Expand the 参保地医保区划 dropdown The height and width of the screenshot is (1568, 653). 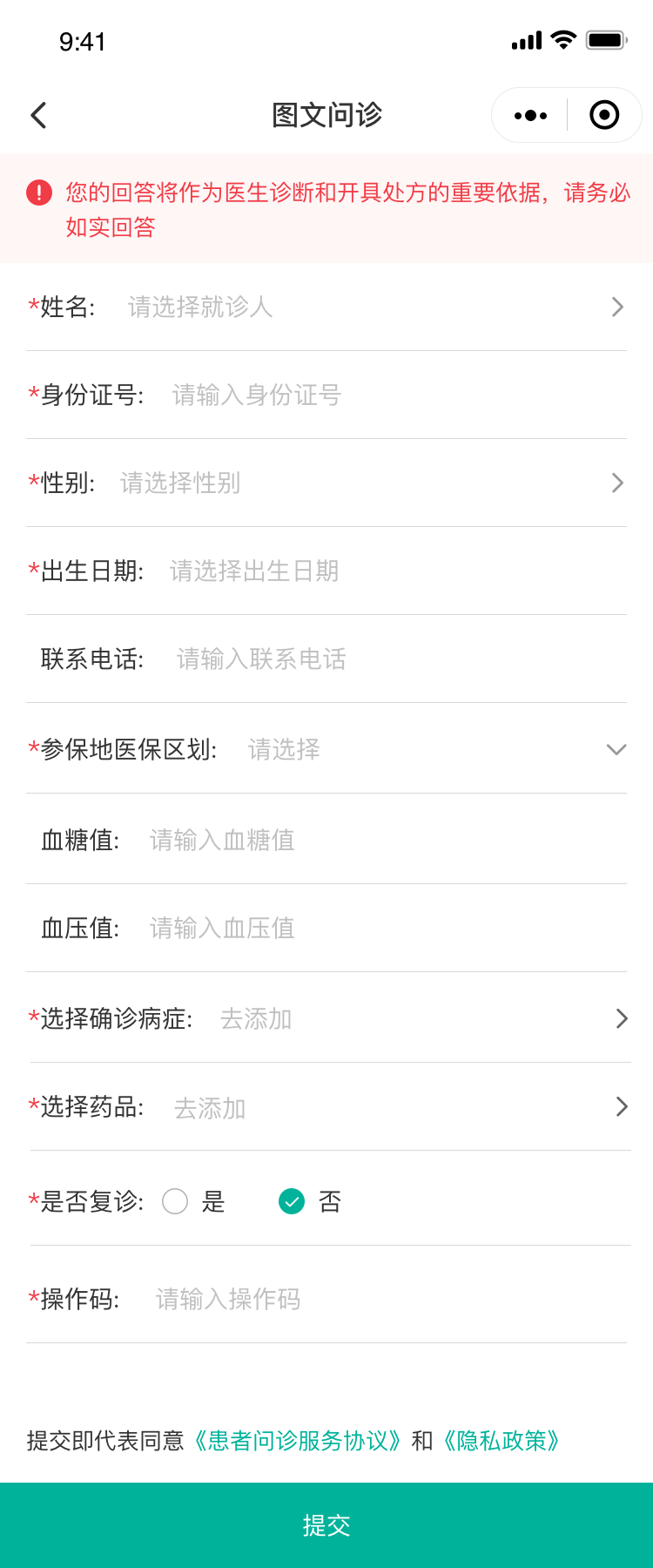point(435,749)
